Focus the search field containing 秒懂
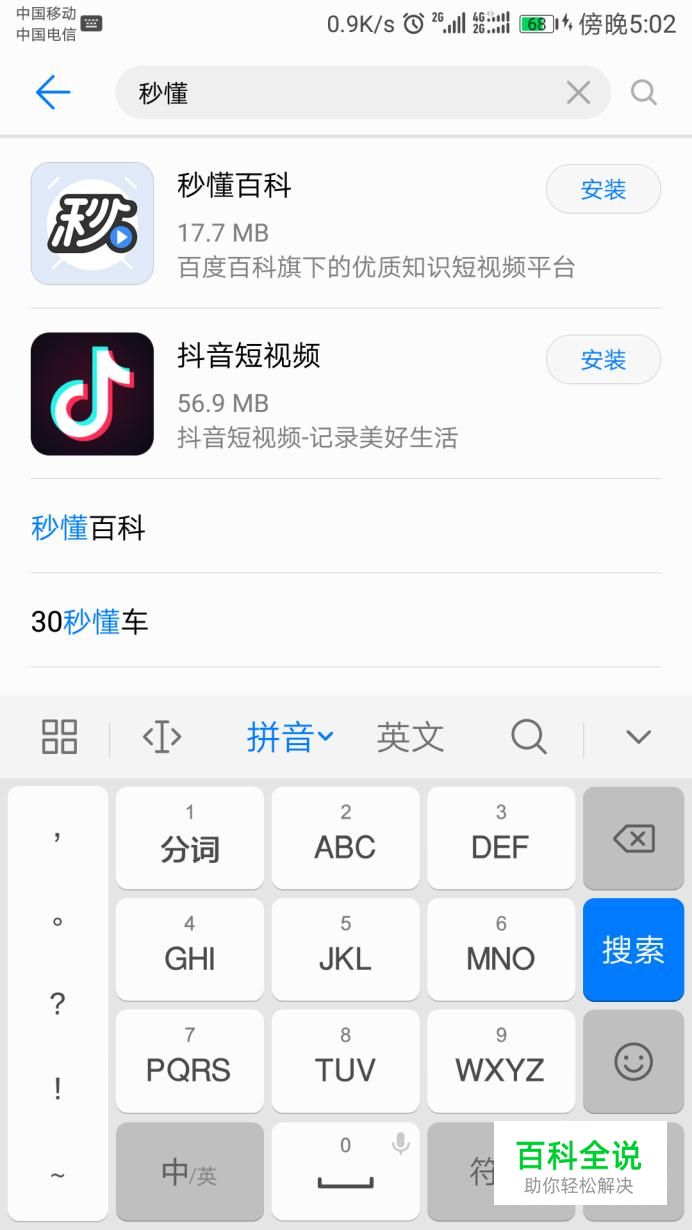692x1230 pixels. pos(340,93)
